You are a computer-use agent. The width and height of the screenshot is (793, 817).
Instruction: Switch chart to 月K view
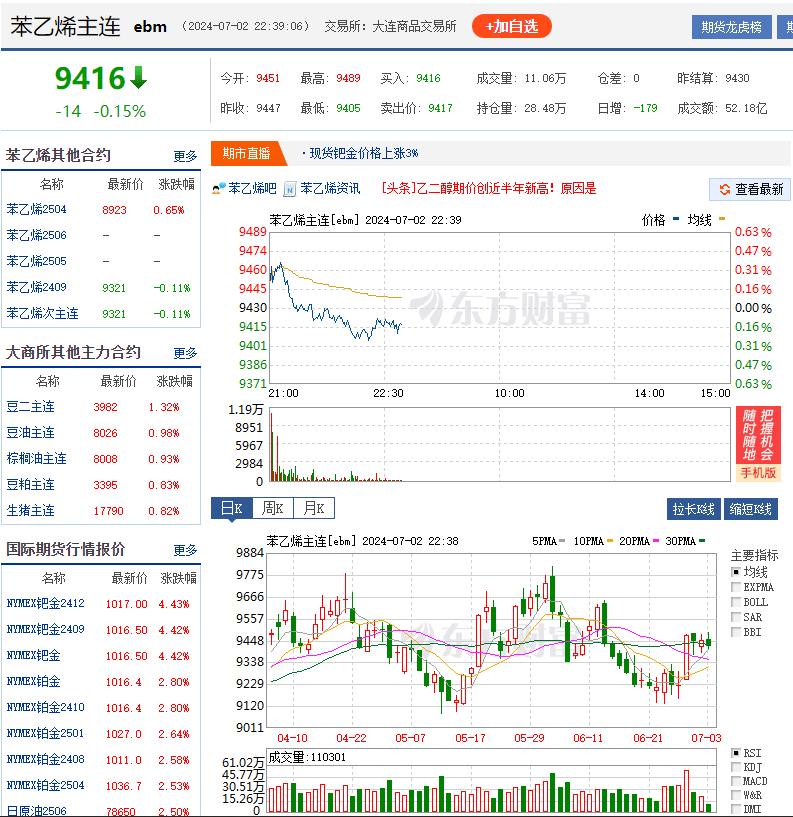click(x=314, y=508)
